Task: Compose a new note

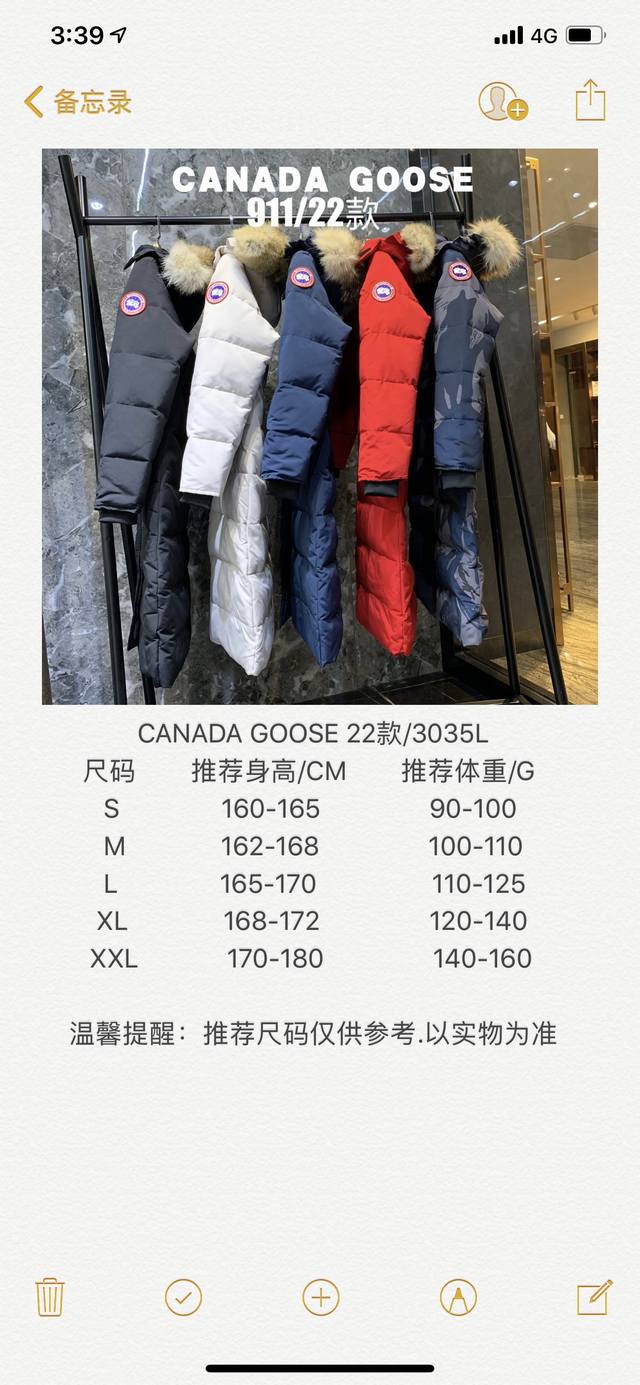Action: click(594, 1297)
